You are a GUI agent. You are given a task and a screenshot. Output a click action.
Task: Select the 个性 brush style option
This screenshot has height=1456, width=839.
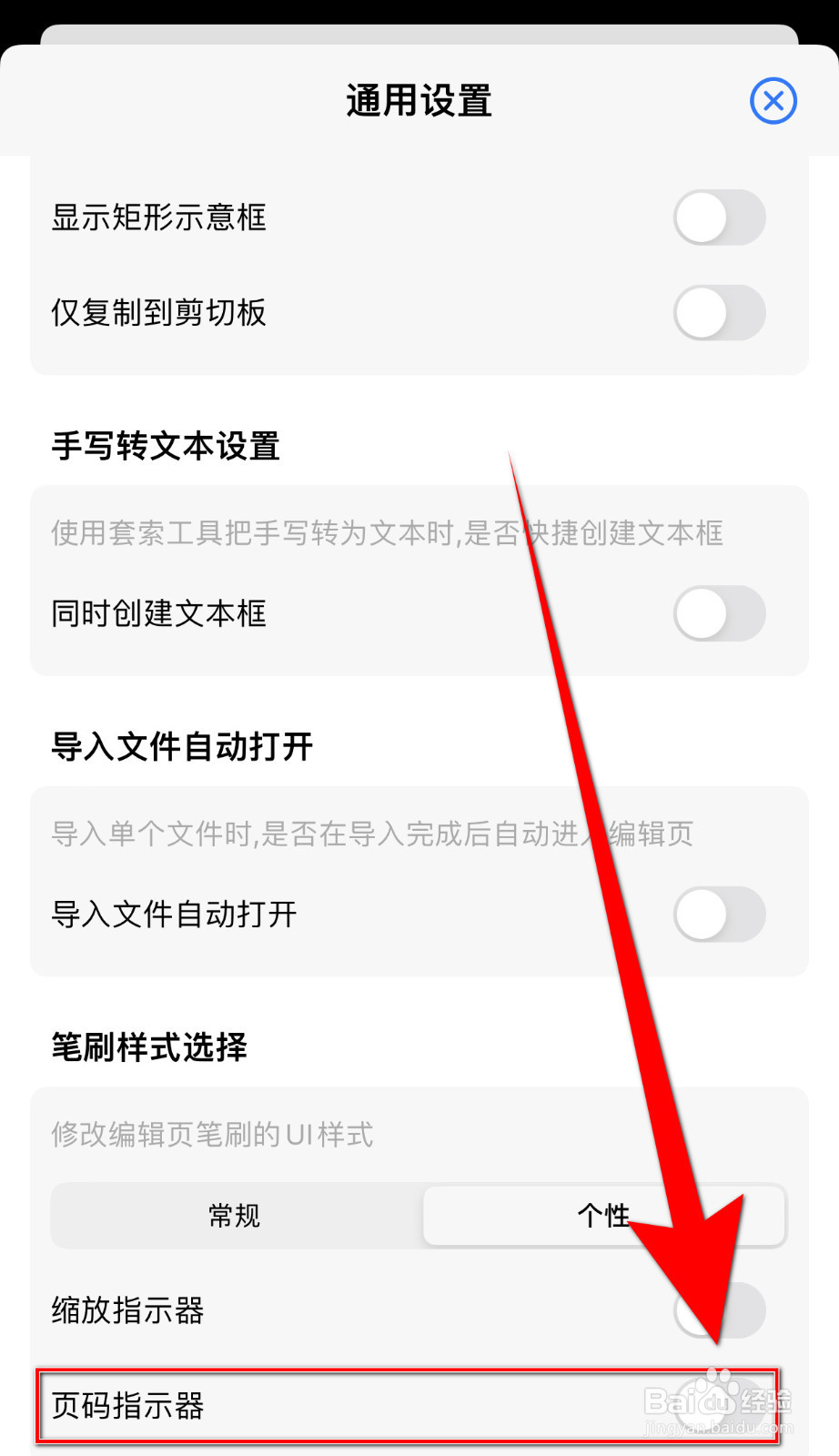(603, 1216)
